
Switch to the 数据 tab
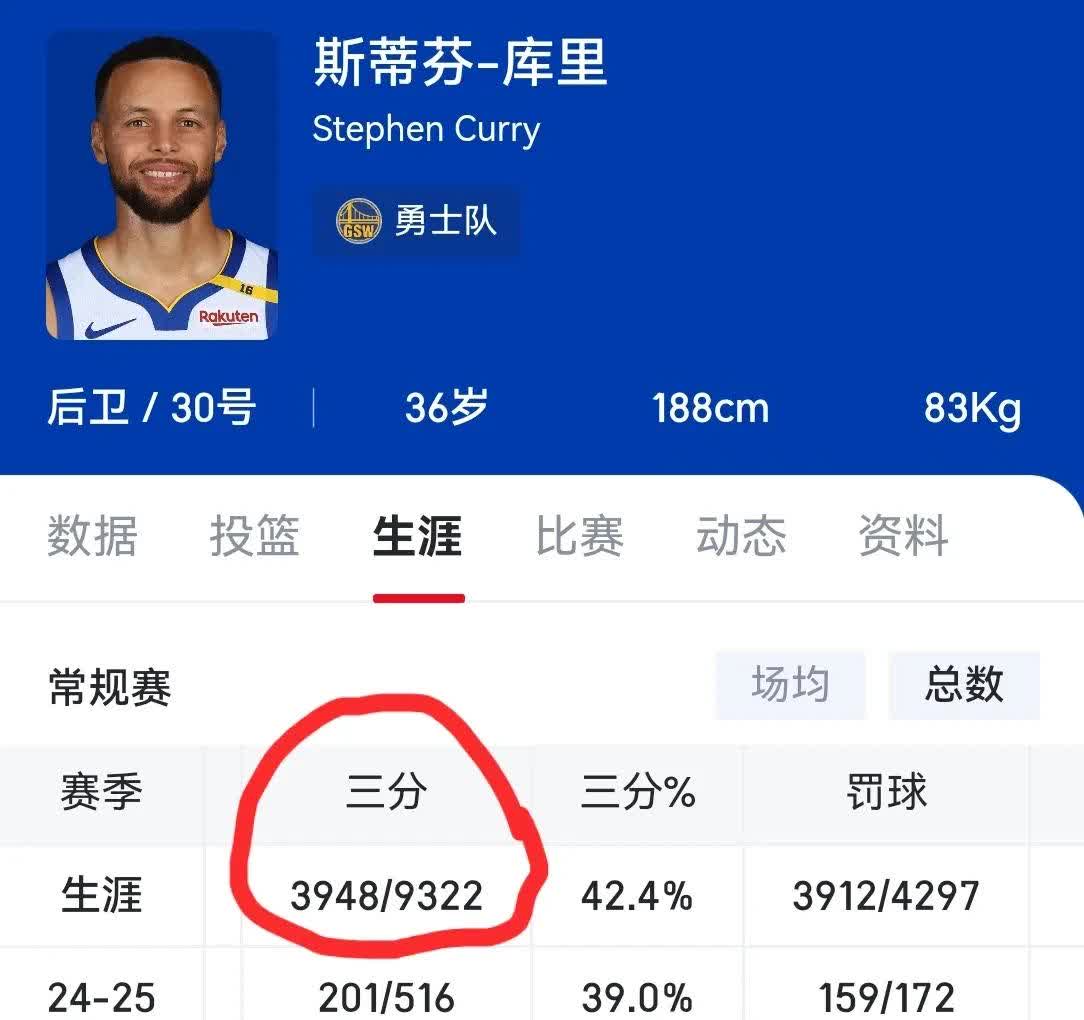pos(92,536)
